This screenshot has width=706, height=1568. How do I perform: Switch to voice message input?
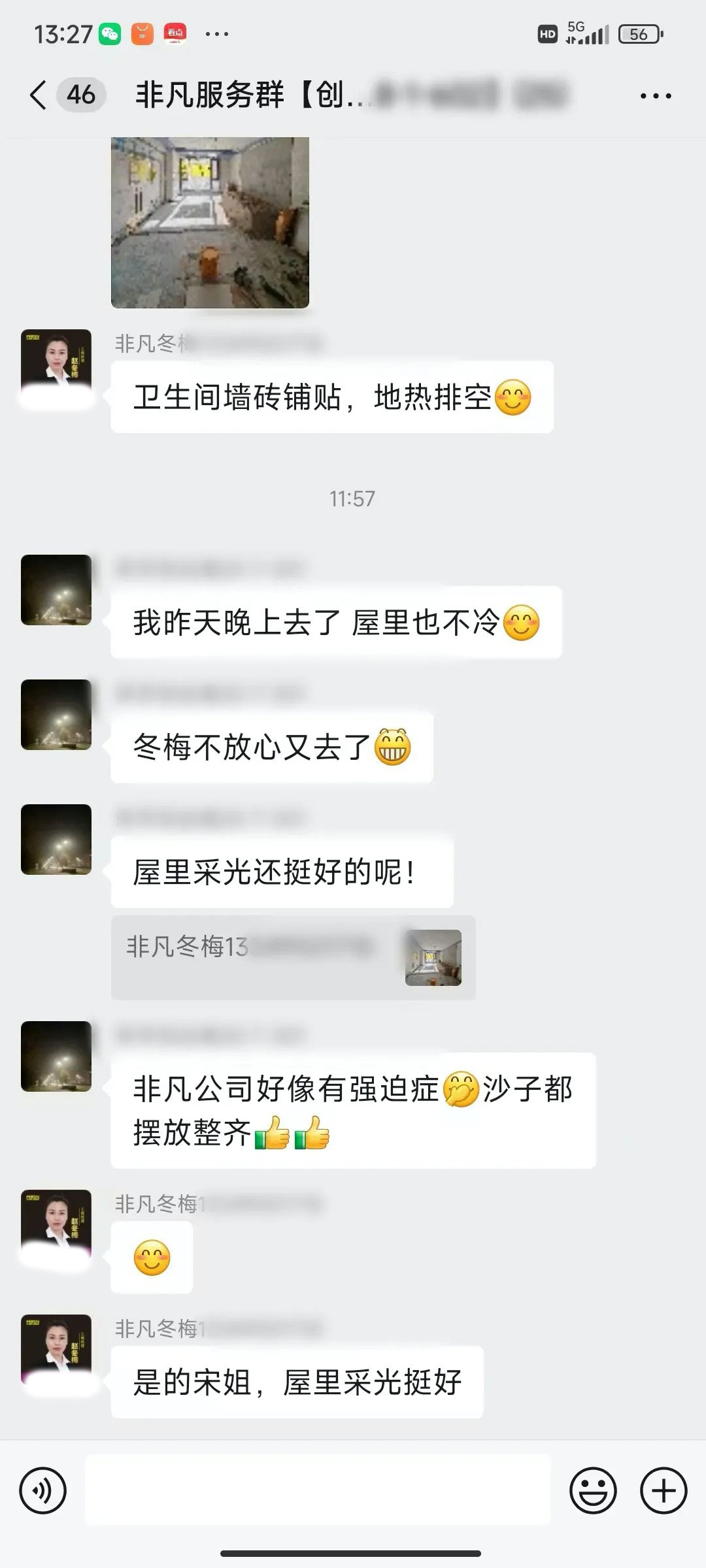coord(43,1491)
